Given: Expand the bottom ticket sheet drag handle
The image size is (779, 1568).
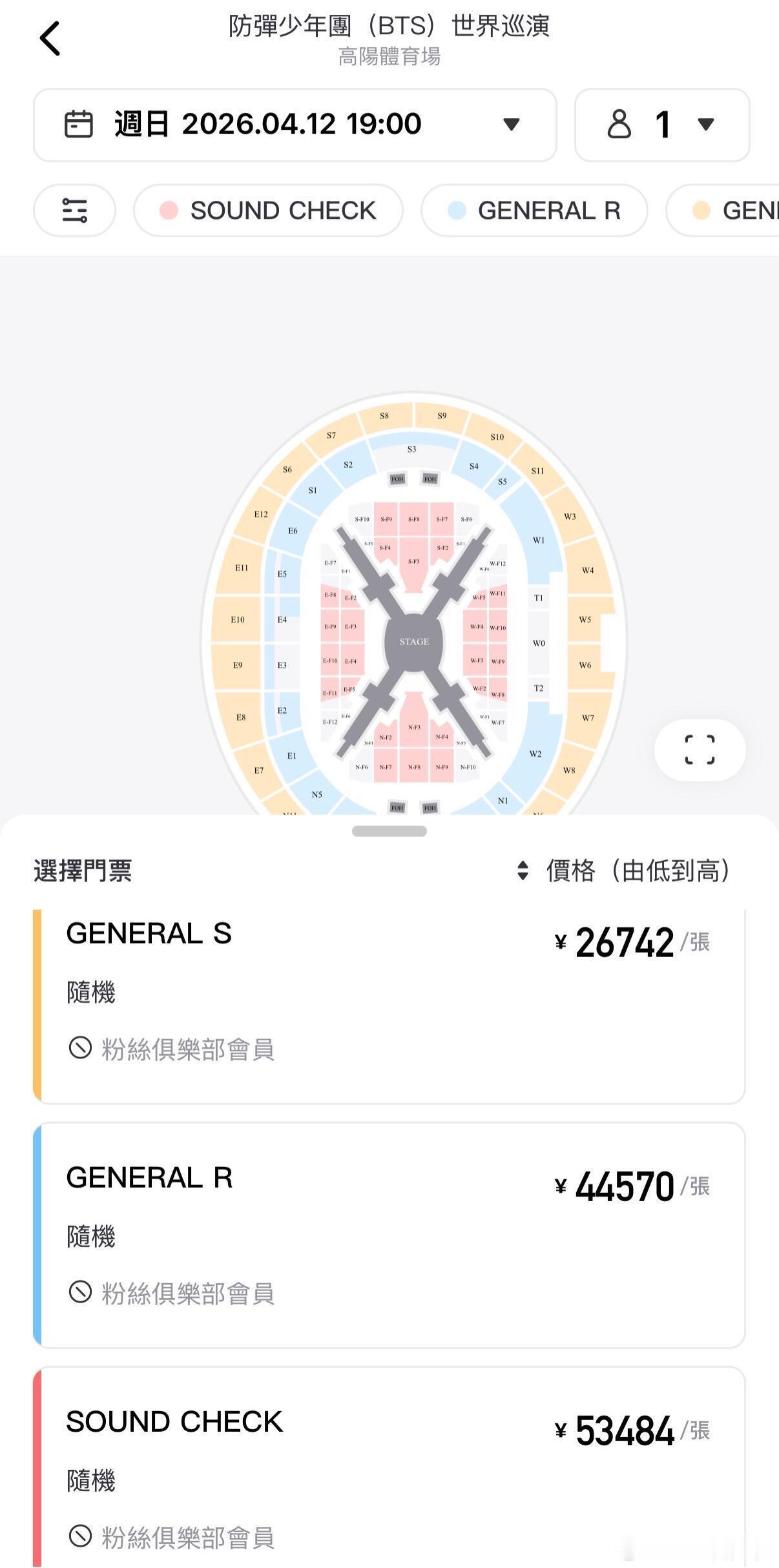Looking at the screenshot, I should coord(389,832).
